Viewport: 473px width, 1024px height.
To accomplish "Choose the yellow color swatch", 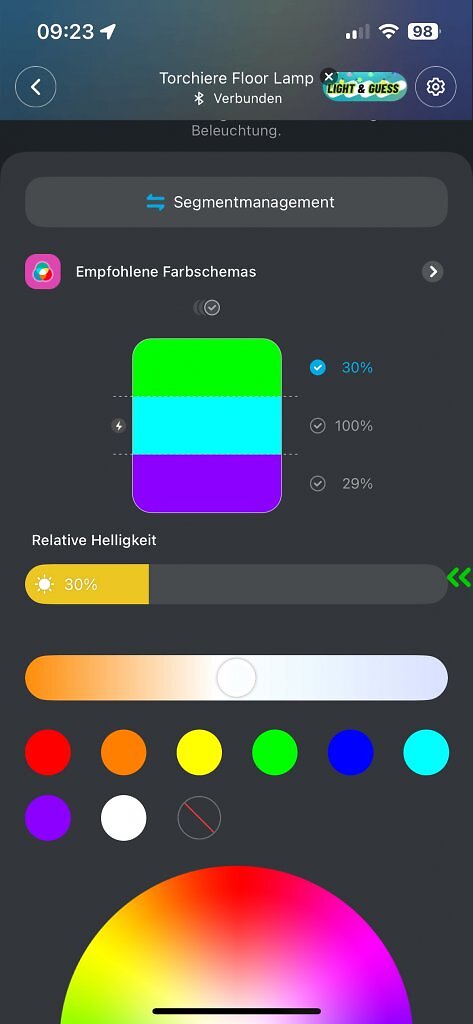I will tap(199, 752).
